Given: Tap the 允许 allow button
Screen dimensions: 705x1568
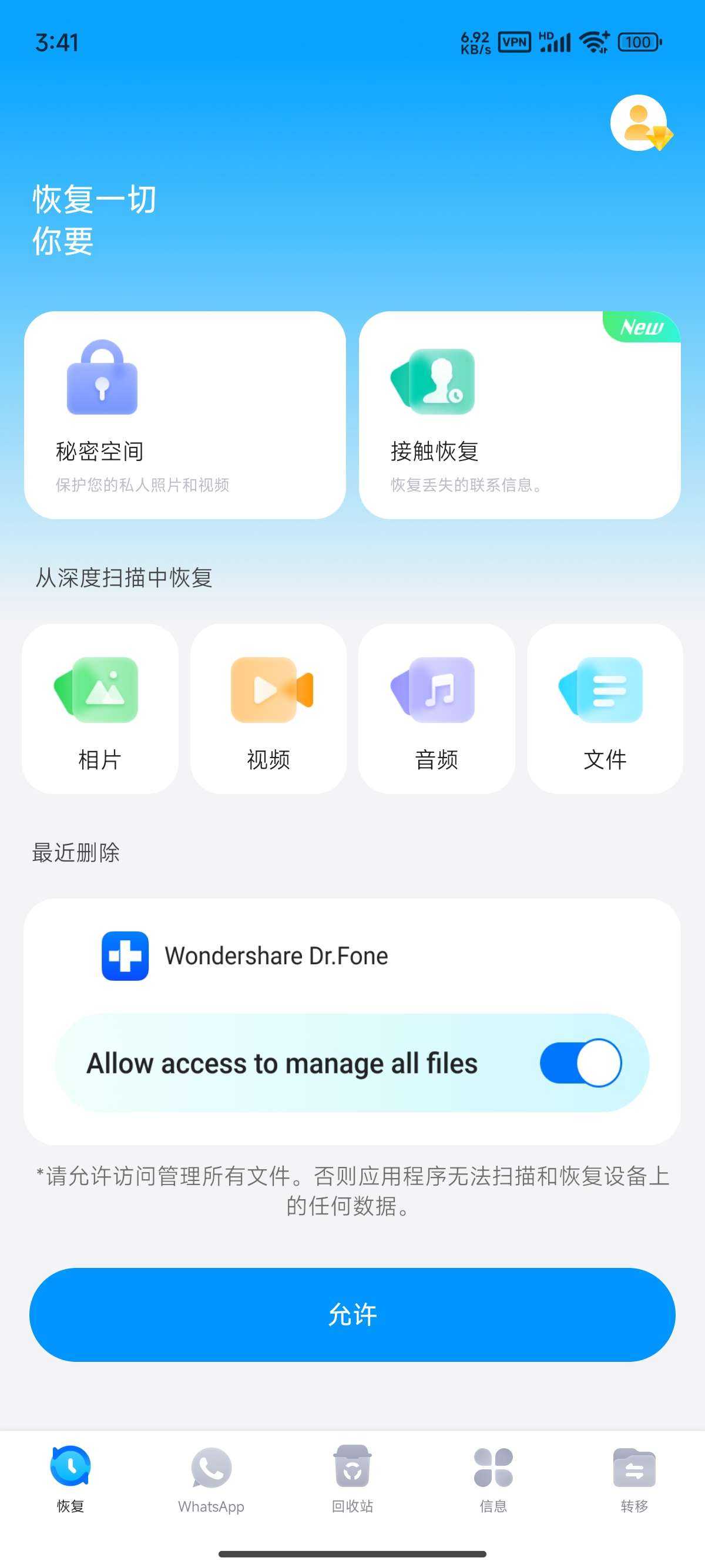Looking at the screenshot, I should tap(352, 1315).
